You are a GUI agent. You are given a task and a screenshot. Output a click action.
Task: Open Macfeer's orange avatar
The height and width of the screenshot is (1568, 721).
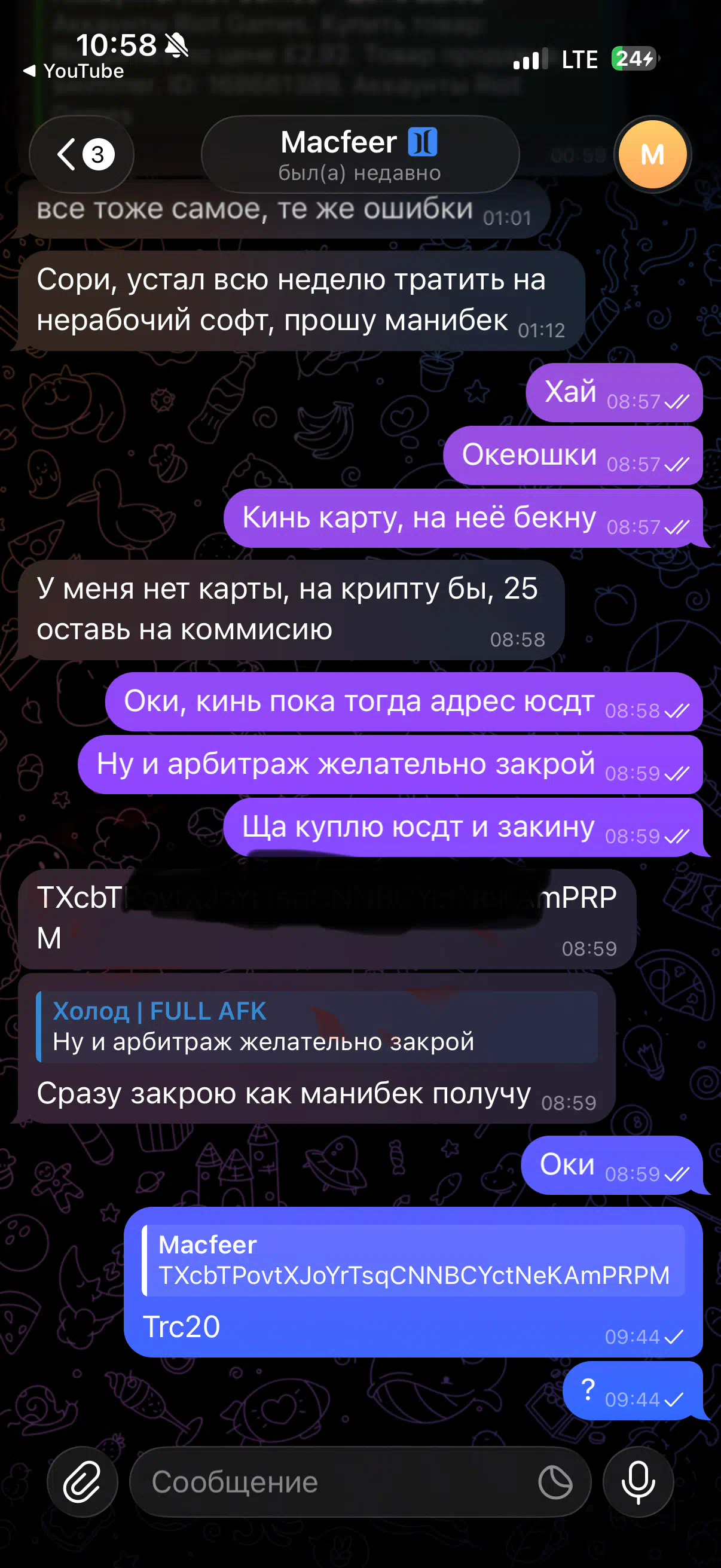pos(652,155)
